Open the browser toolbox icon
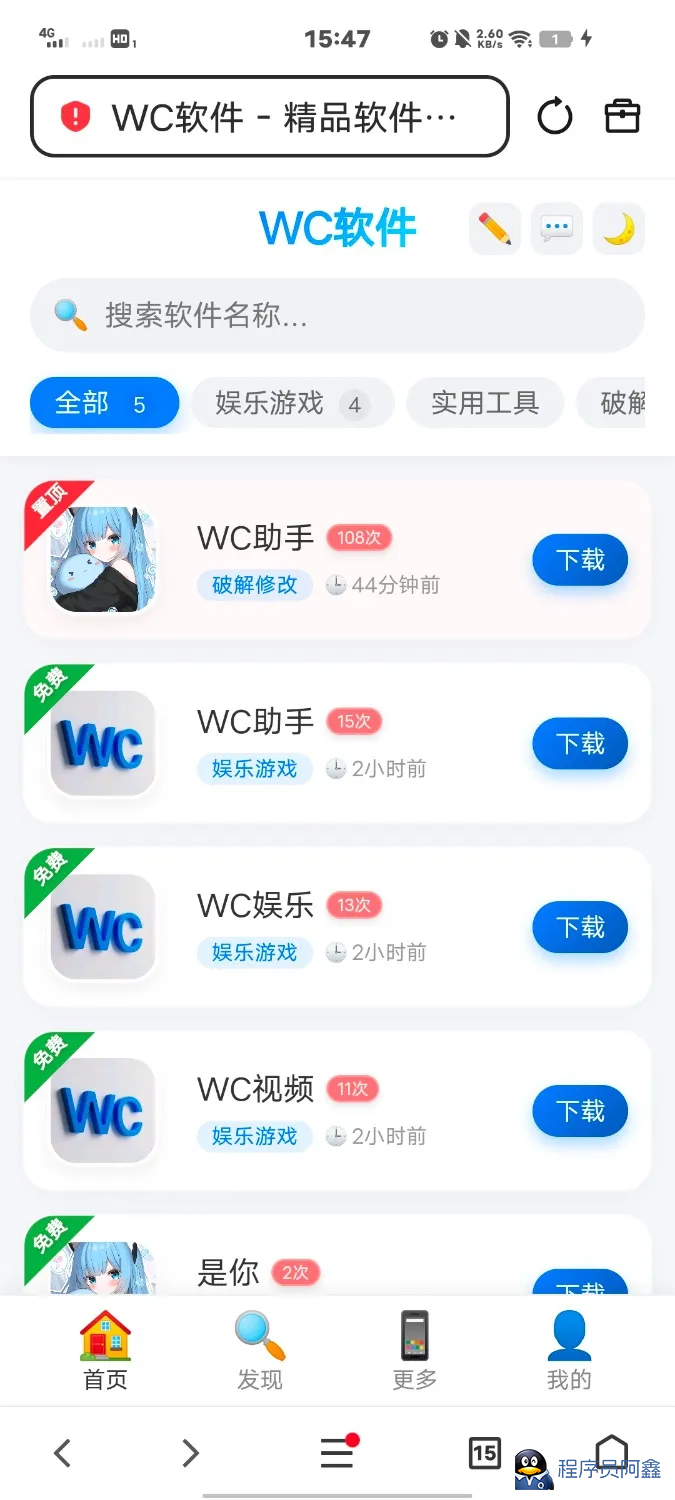This screenshot has height=1500, width=675. (x=622, y=117)
